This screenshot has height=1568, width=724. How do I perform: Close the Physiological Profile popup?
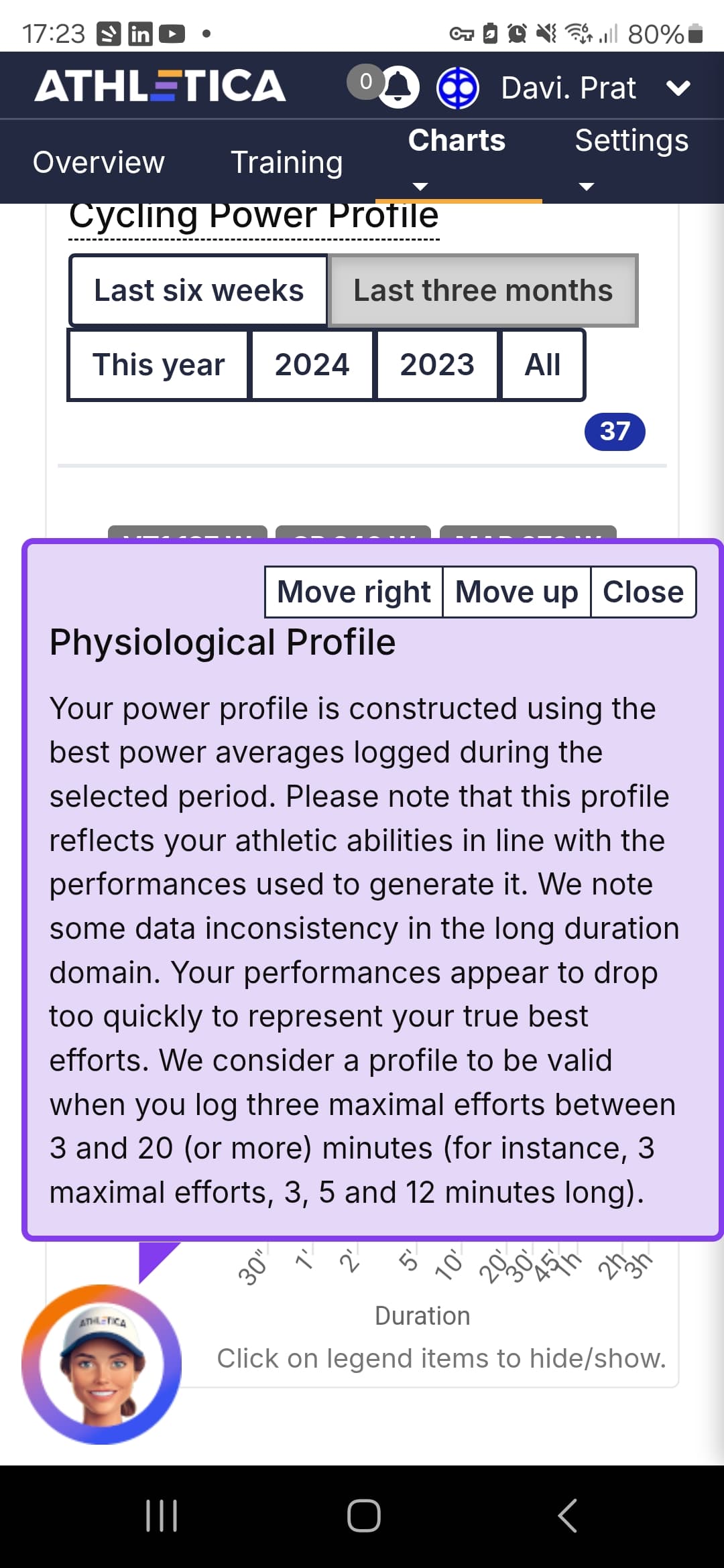click(643, 592)
